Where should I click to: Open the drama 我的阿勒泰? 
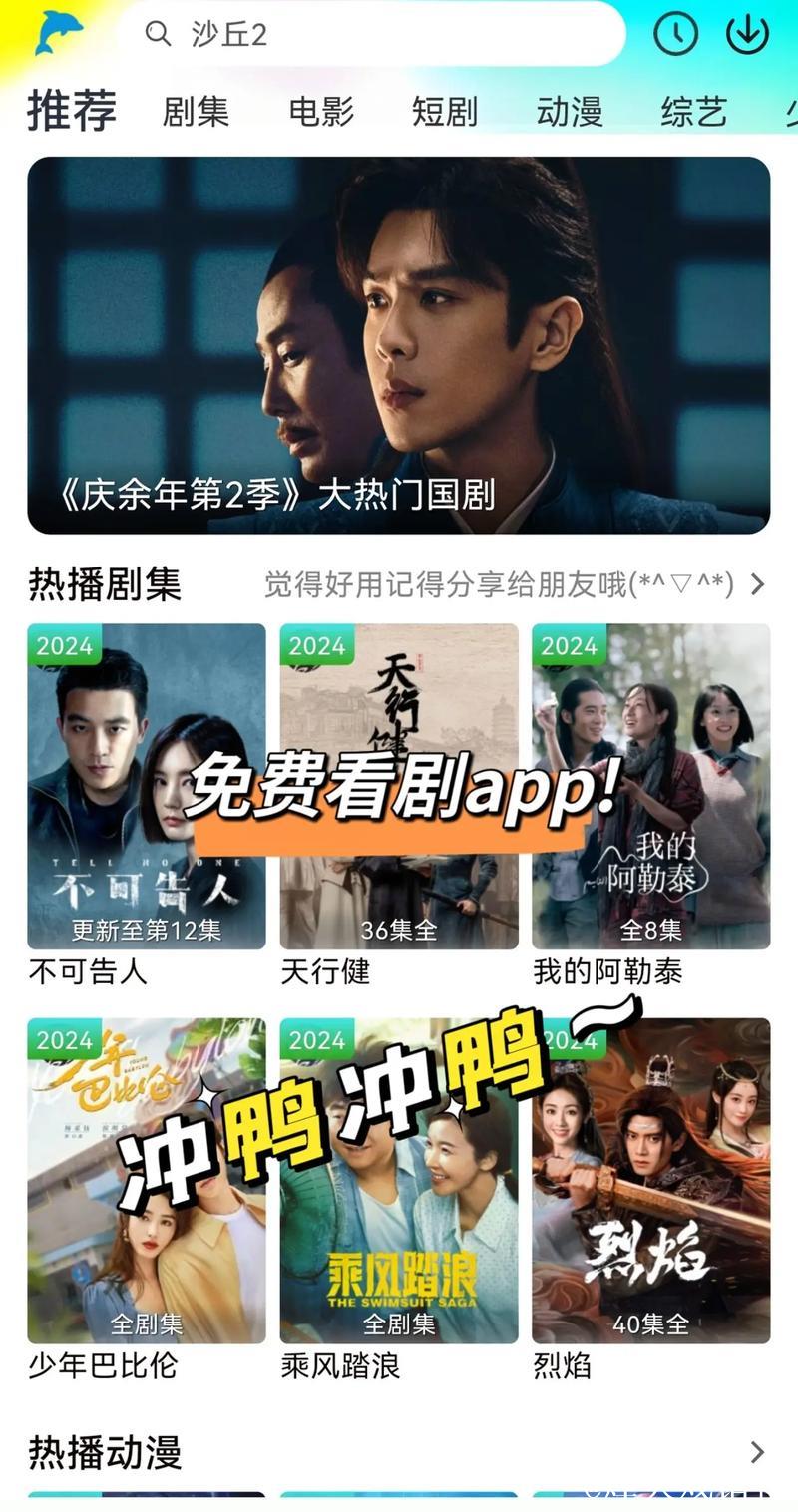coord(650,786)
